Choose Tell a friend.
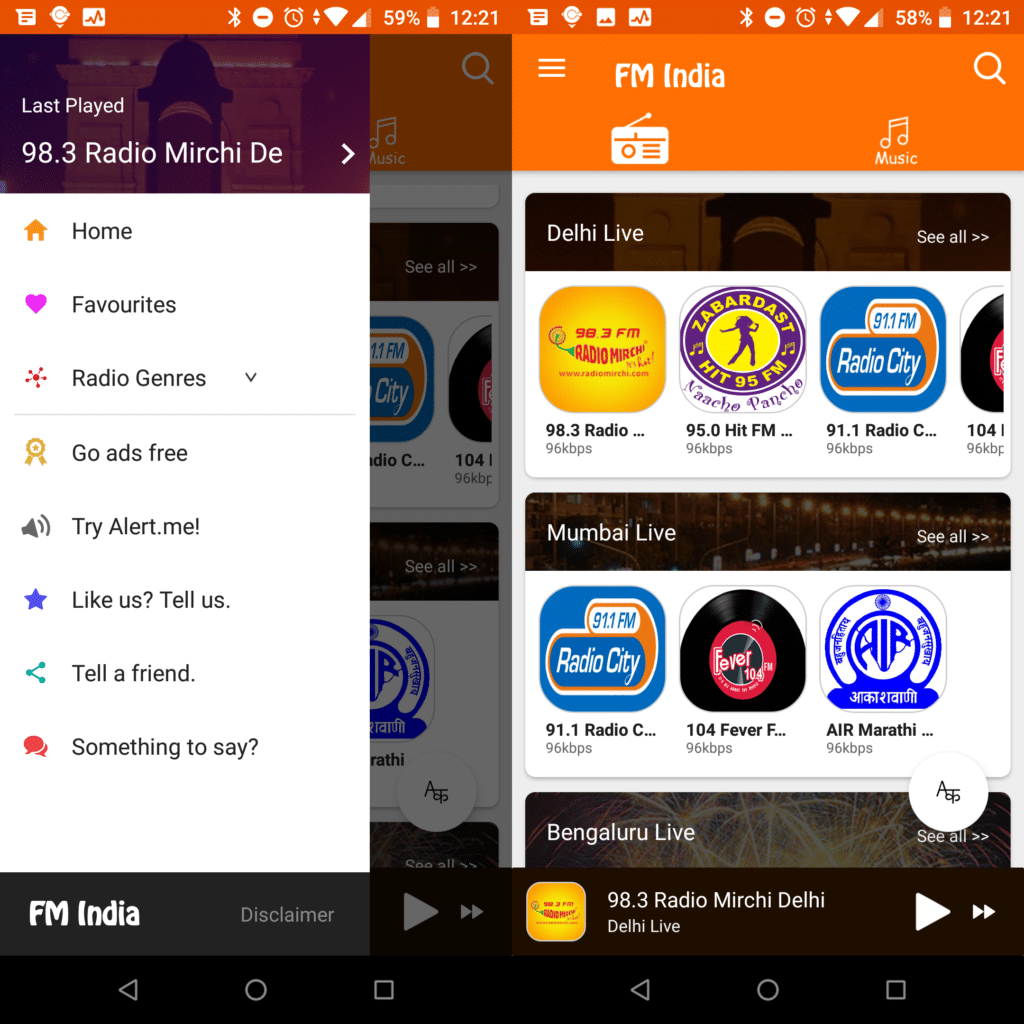1024x1024 pixels. point(132,674)
